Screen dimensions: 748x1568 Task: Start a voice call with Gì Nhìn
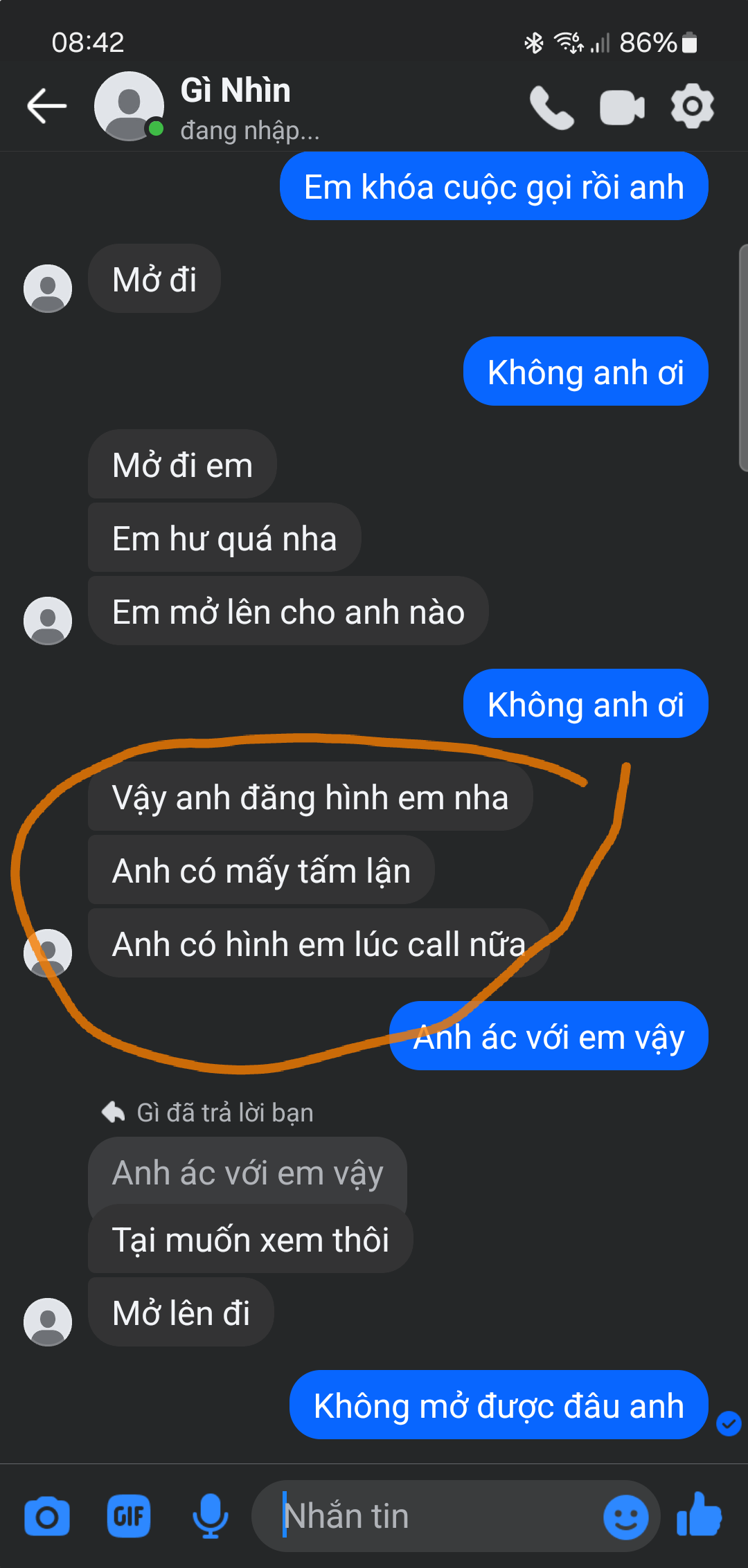(552, 107)
